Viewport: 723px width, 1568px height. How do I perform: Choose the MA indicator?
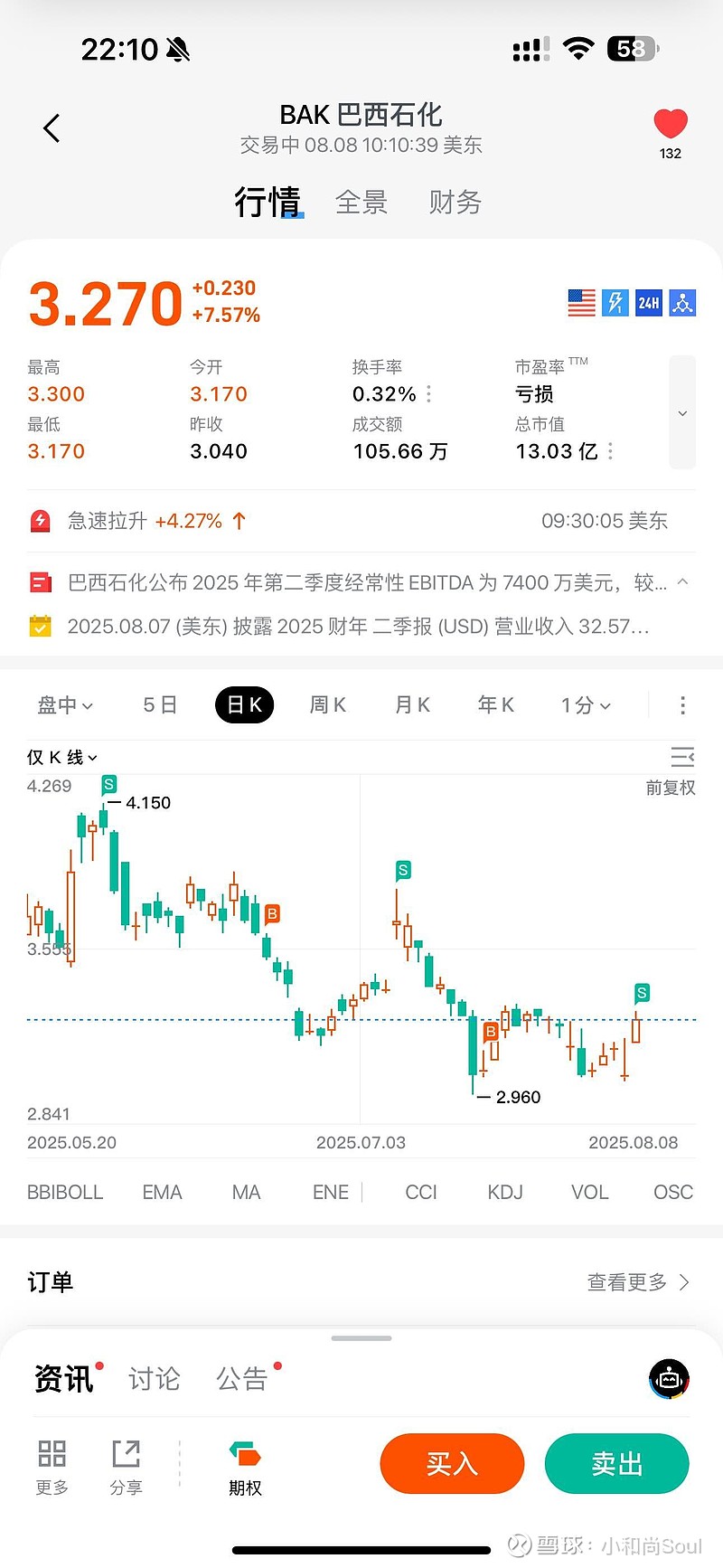(246, 1193)
